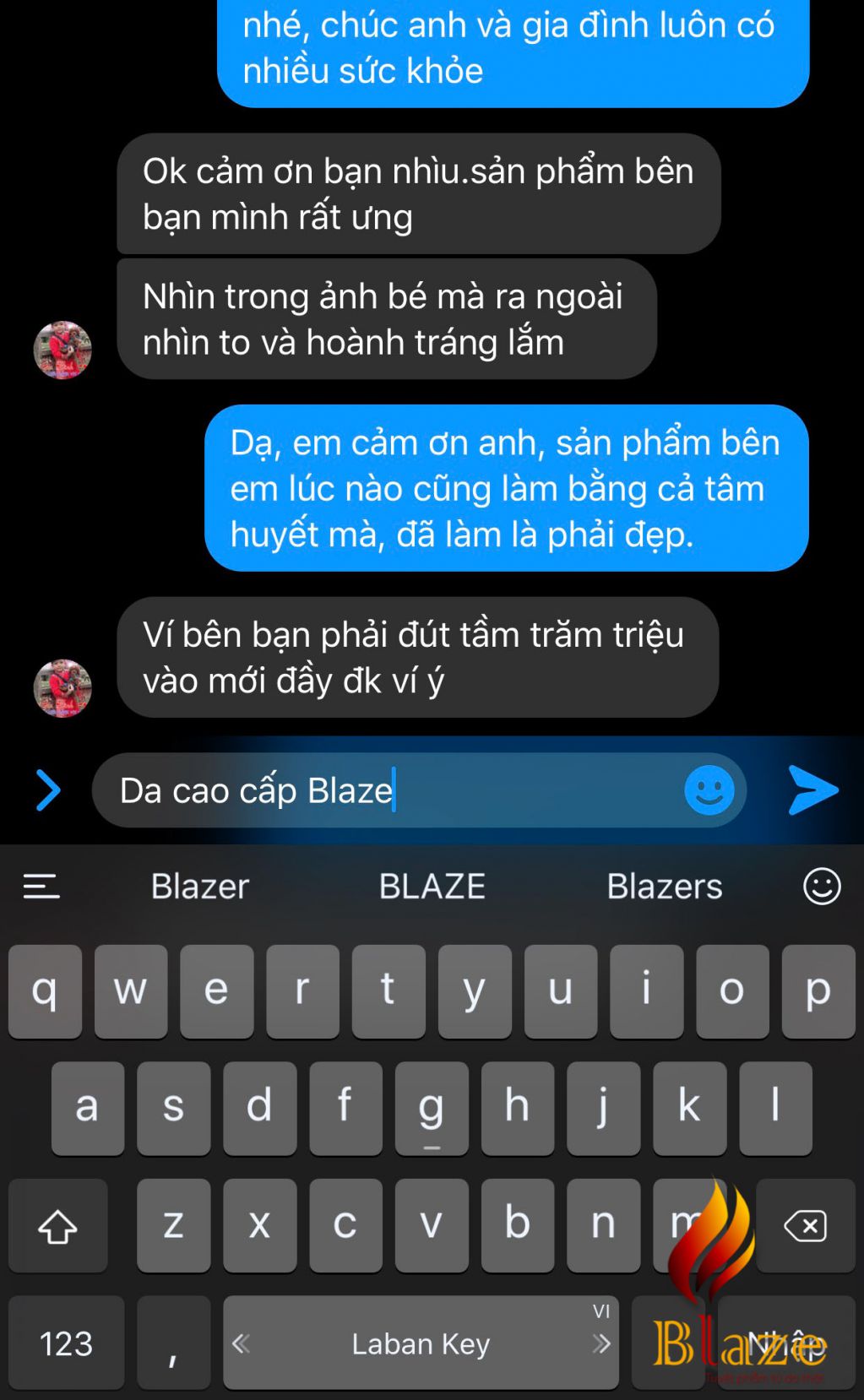Tap the Laban Key space bar
Screen dimensions: 864x1400
point(421,1343)
